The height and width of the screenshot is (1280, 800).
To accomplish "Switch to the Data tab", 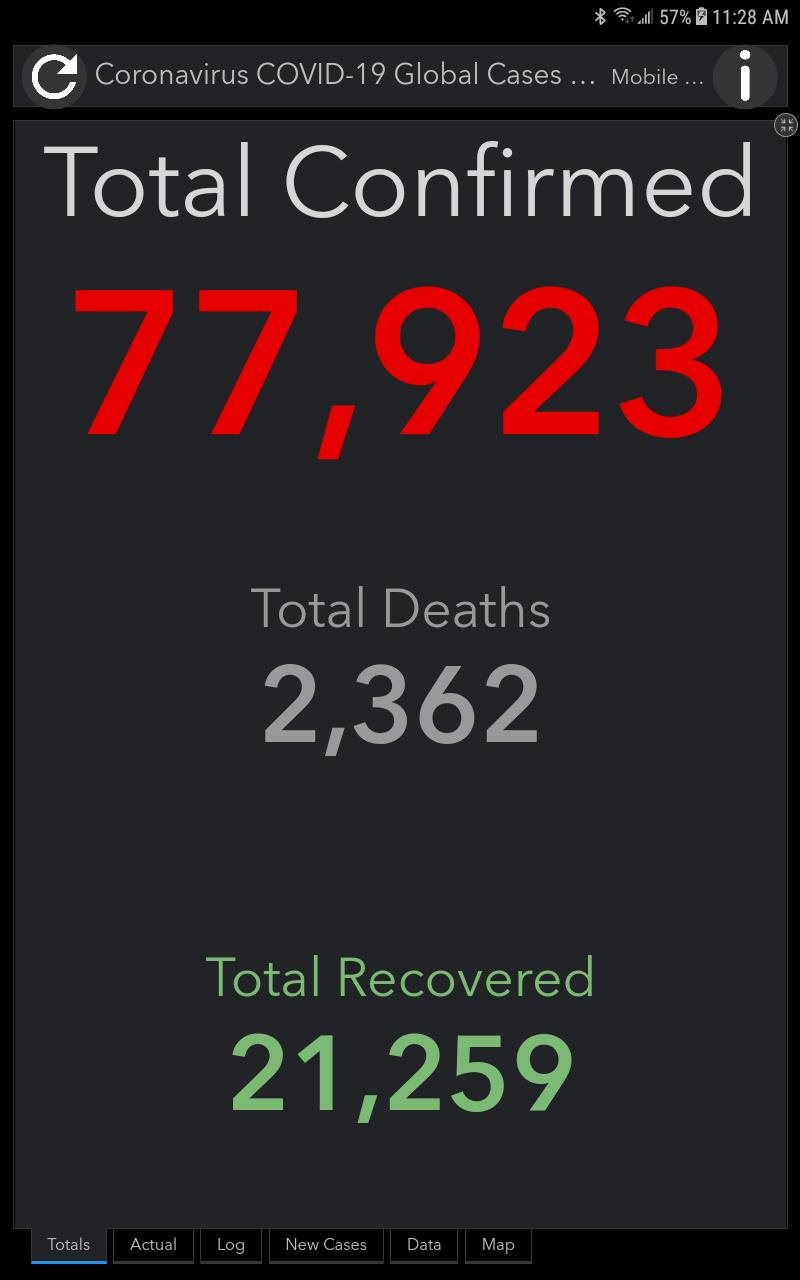I will point(424,1245).
